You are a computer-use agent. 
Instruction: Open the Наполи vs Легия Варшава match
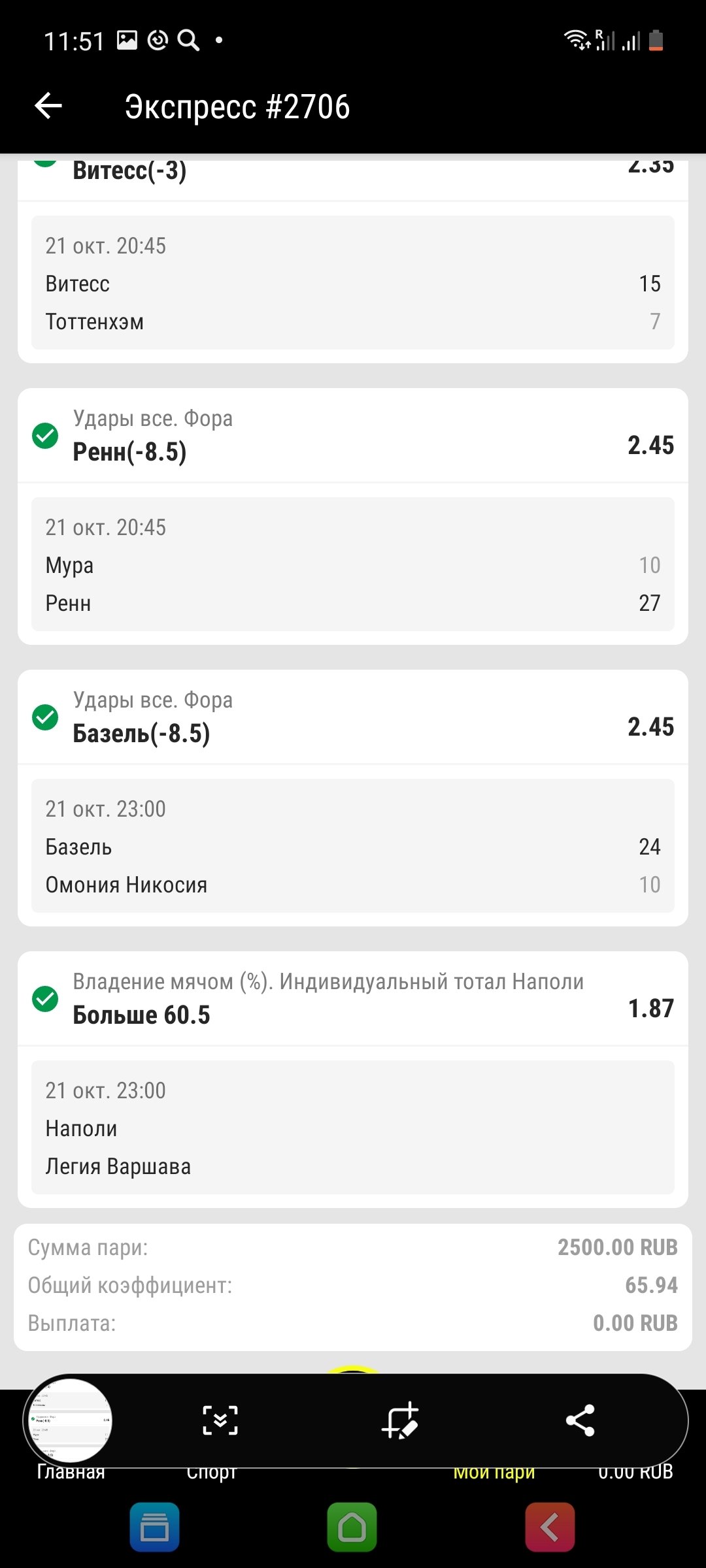pyautogui.click(x=352, y=1128)
